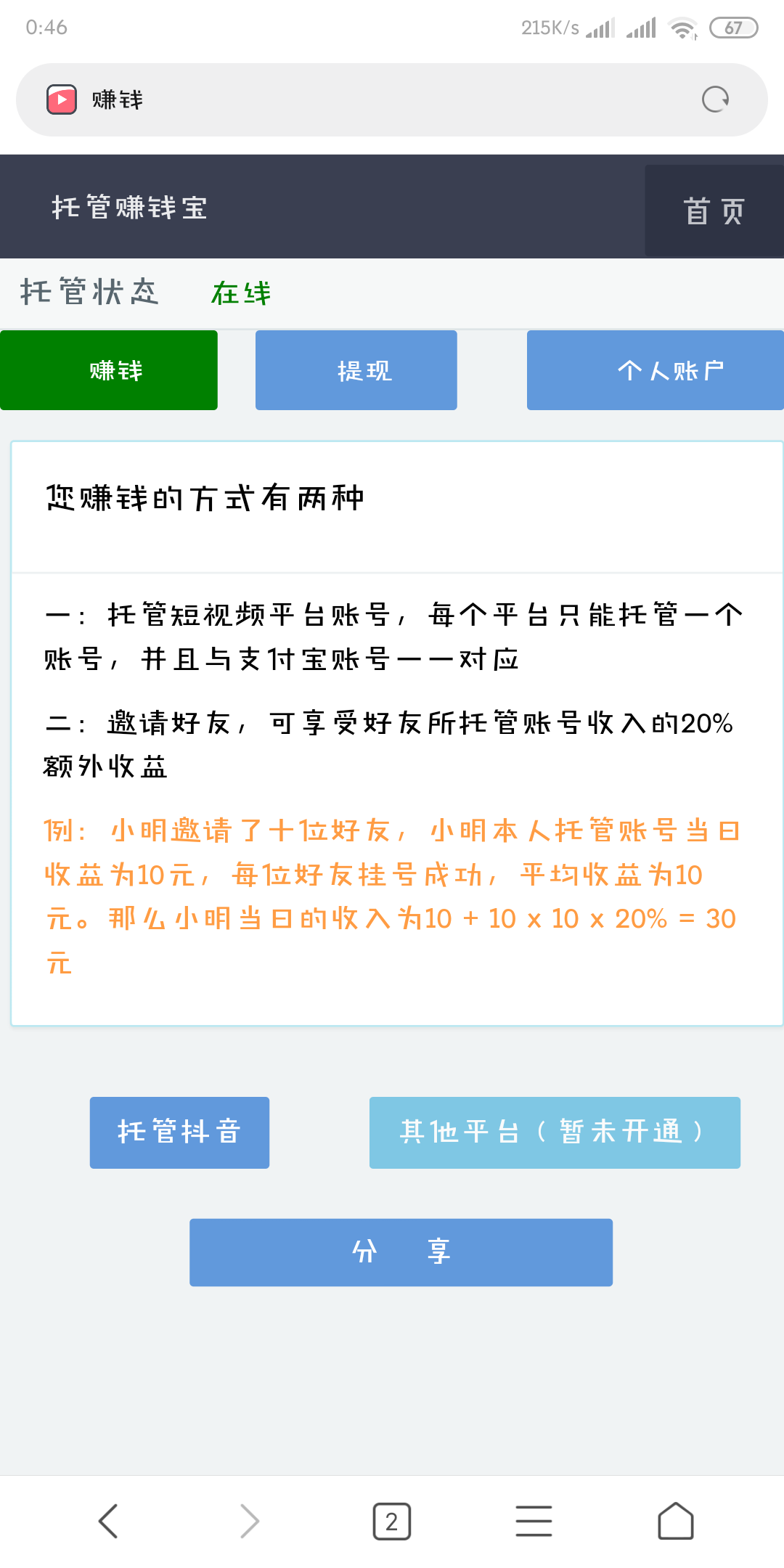784x1568 pixels.
Task: Go to 首页 home page
Action: point(714,211)
